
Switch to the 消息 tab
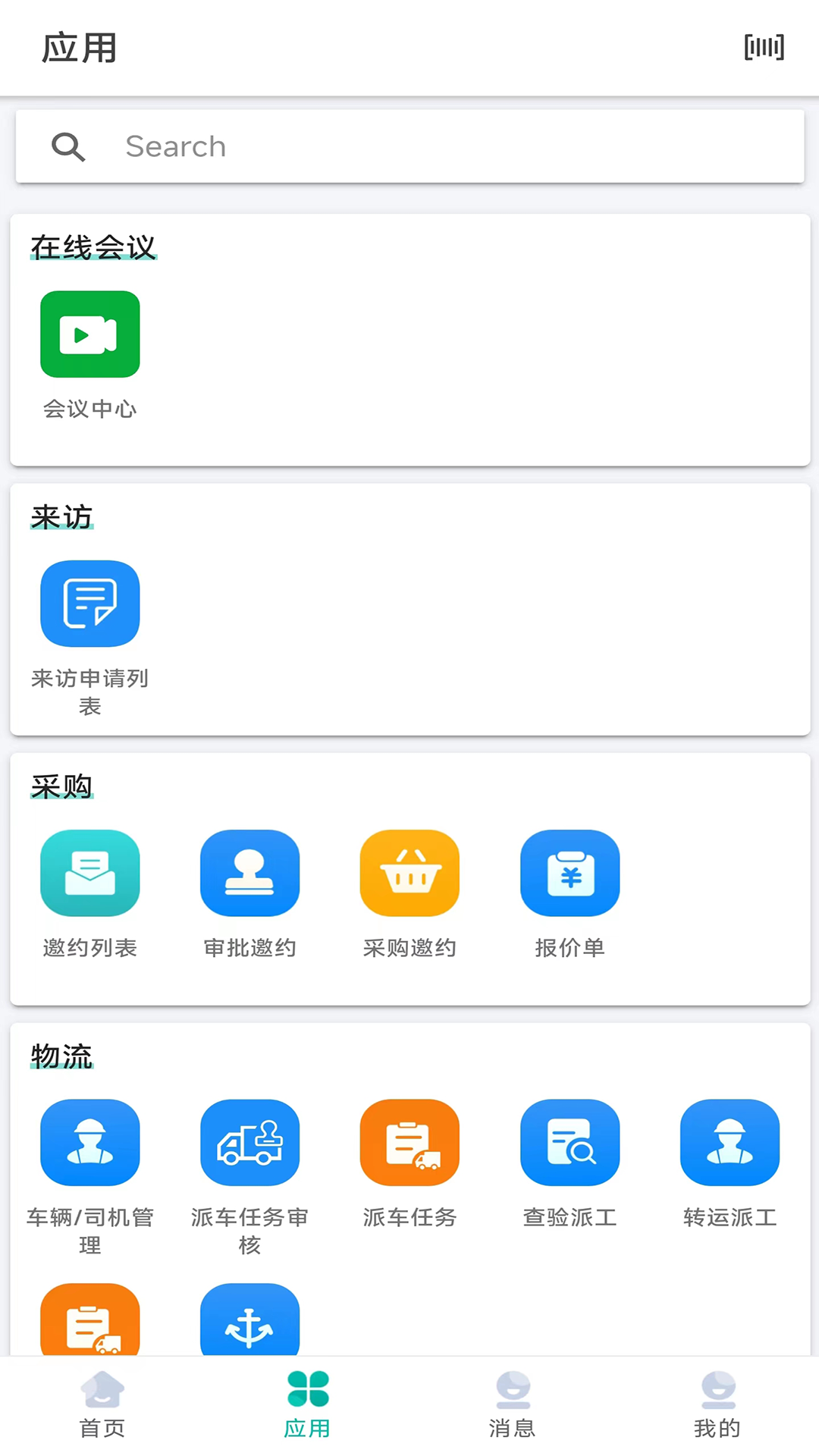tap(513, 1404)
